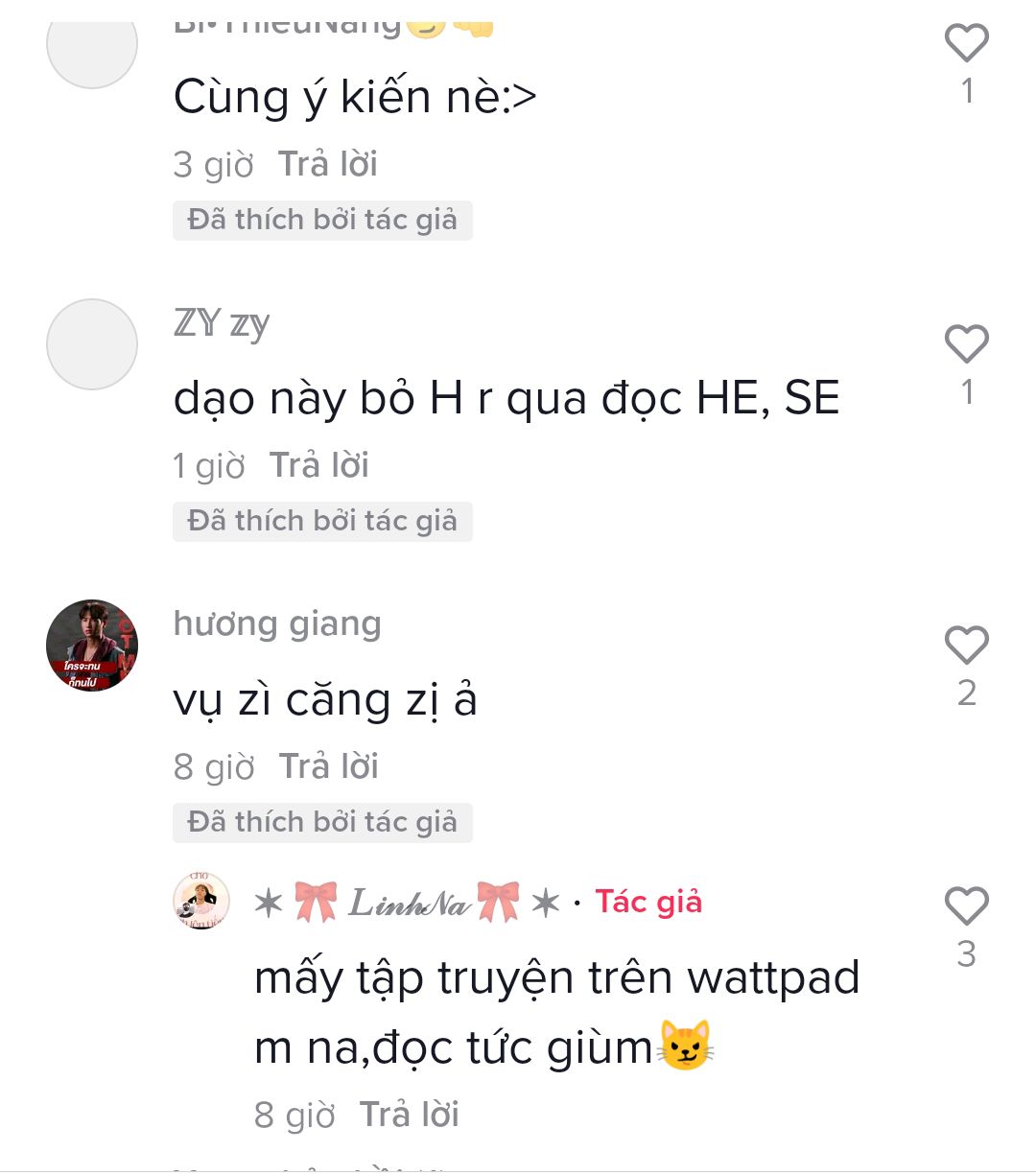The image size is (1036, 1175).
Task: Like LinhNa's author reply
Action: click(966, 906)
